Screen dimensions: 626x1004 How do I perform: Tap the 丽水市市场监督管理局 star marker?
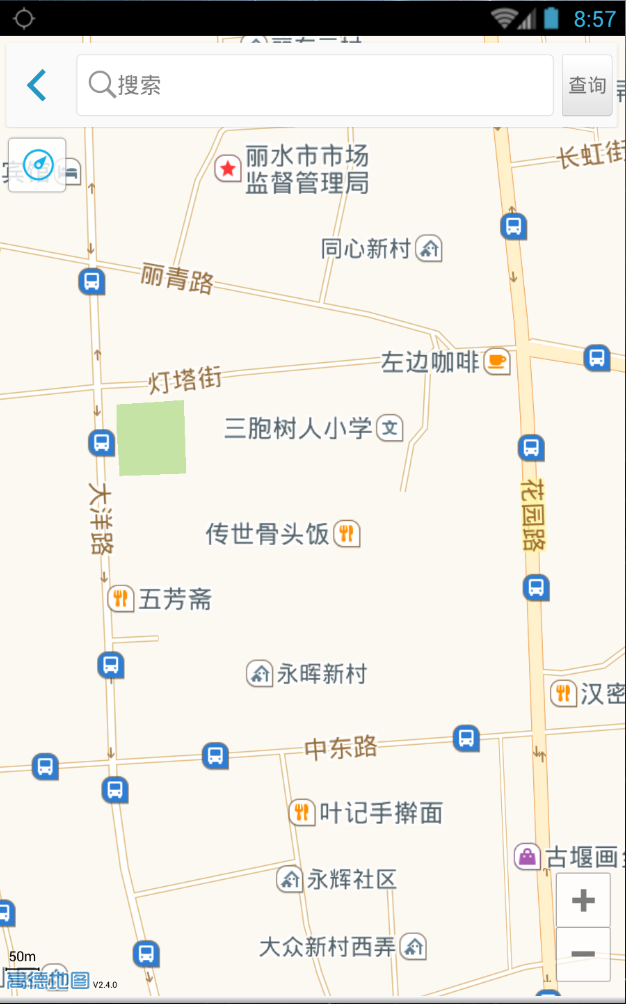(x=228, y=168)
